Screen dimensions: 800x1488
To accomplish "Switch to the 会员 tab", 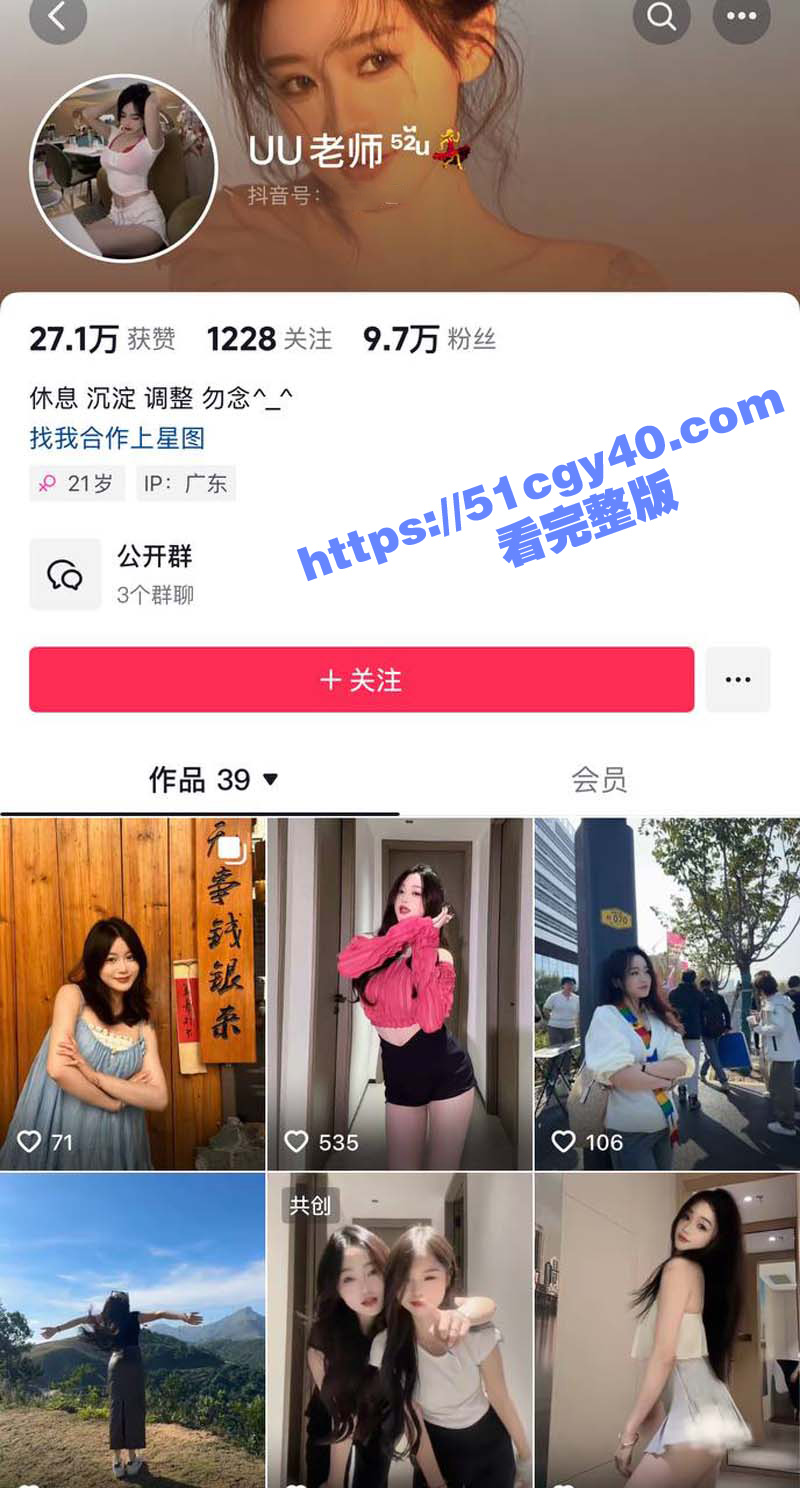I will pos(599,780).
